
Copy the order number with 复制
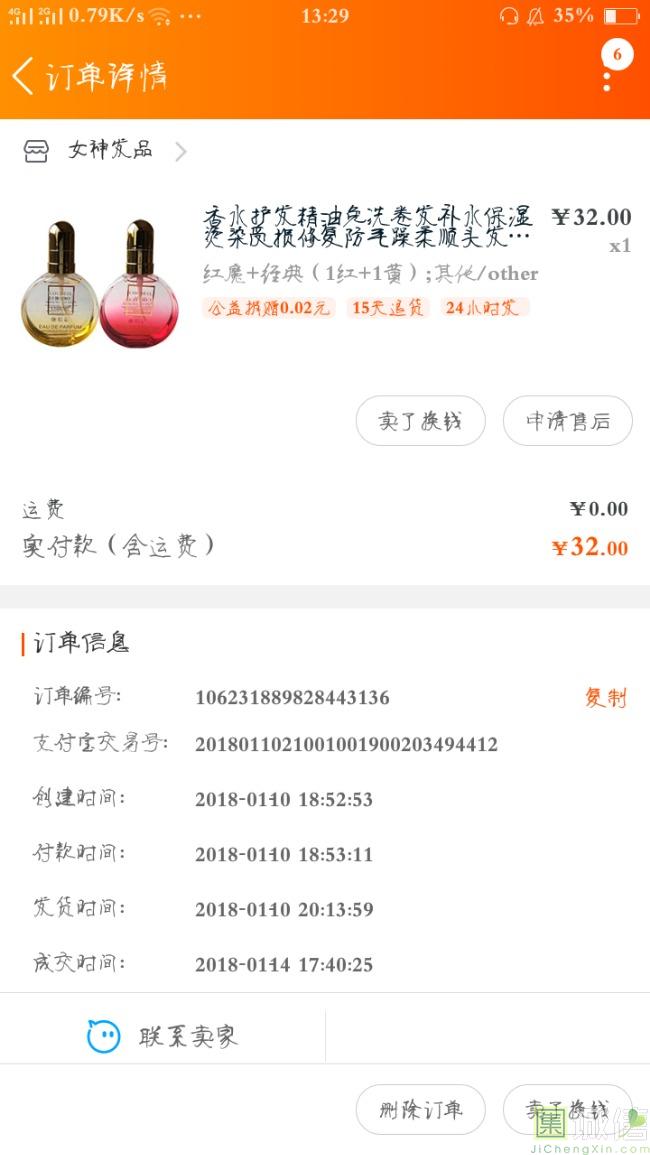605,697
